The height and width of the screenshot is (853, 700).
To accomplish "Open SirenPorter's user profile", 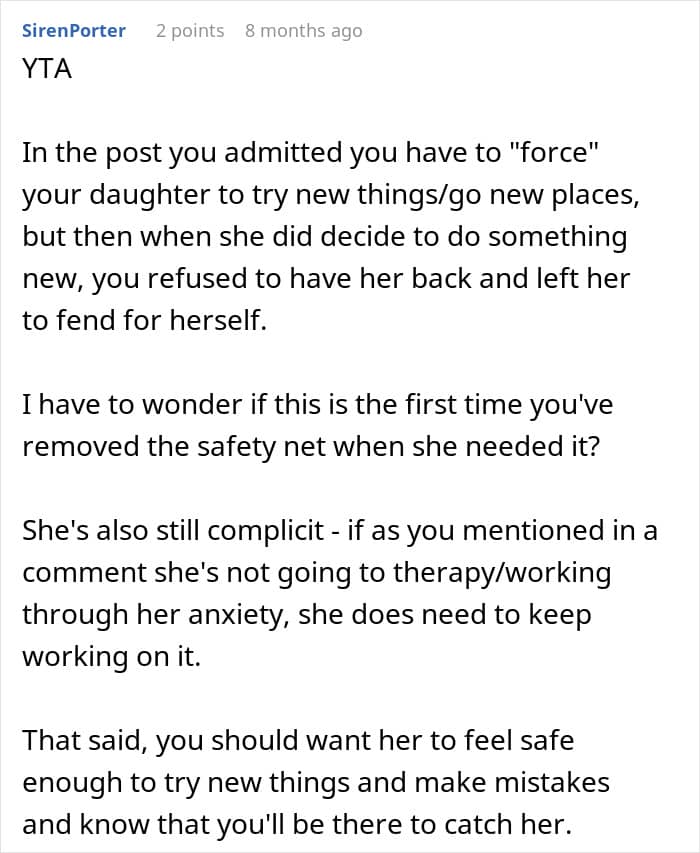I will (x=74, y=30).
